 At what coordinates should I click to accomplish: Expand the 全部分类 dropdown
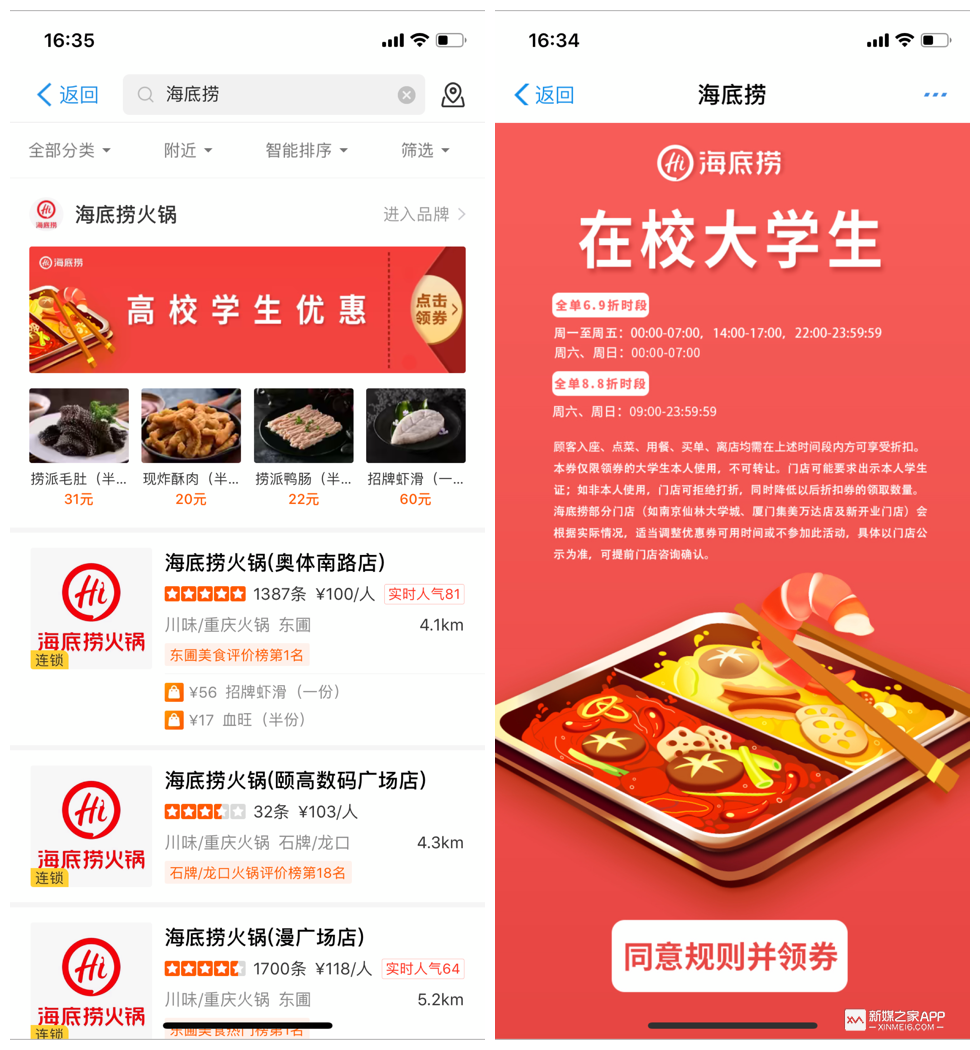click(69, 150)
